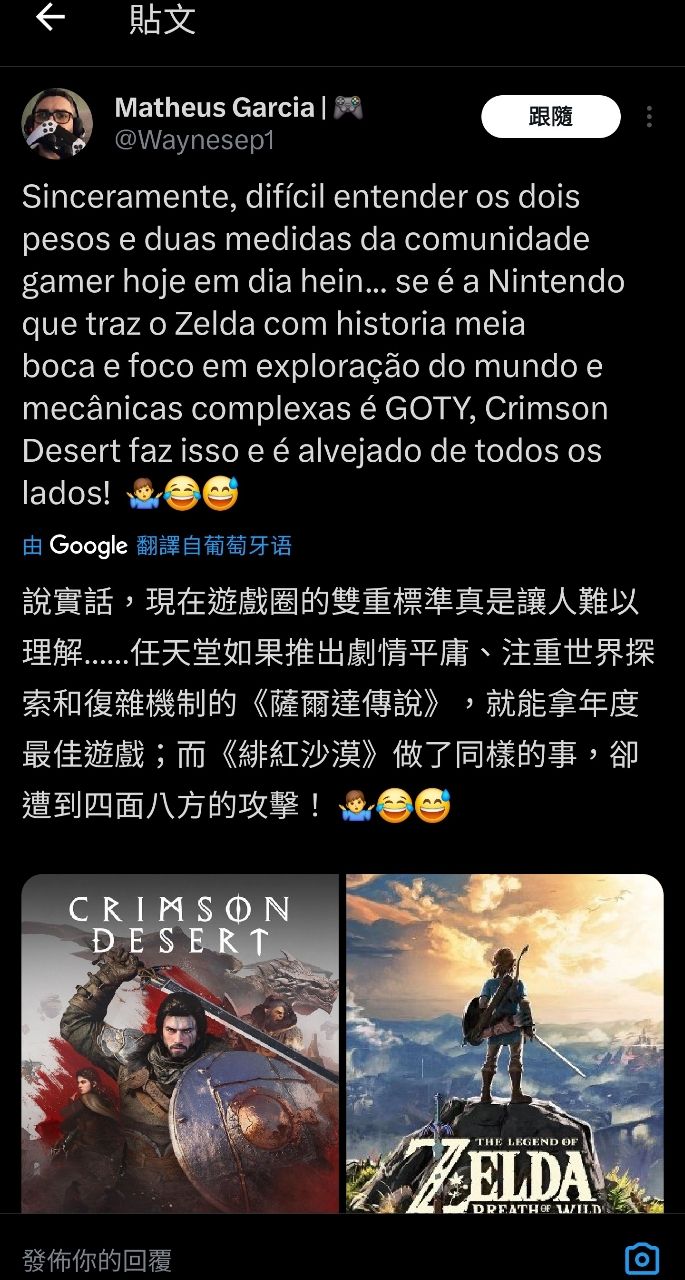This screenshot has height=1280, width=685.
Task: Open Matheus Garcia's profile picture
Action: 57,123
